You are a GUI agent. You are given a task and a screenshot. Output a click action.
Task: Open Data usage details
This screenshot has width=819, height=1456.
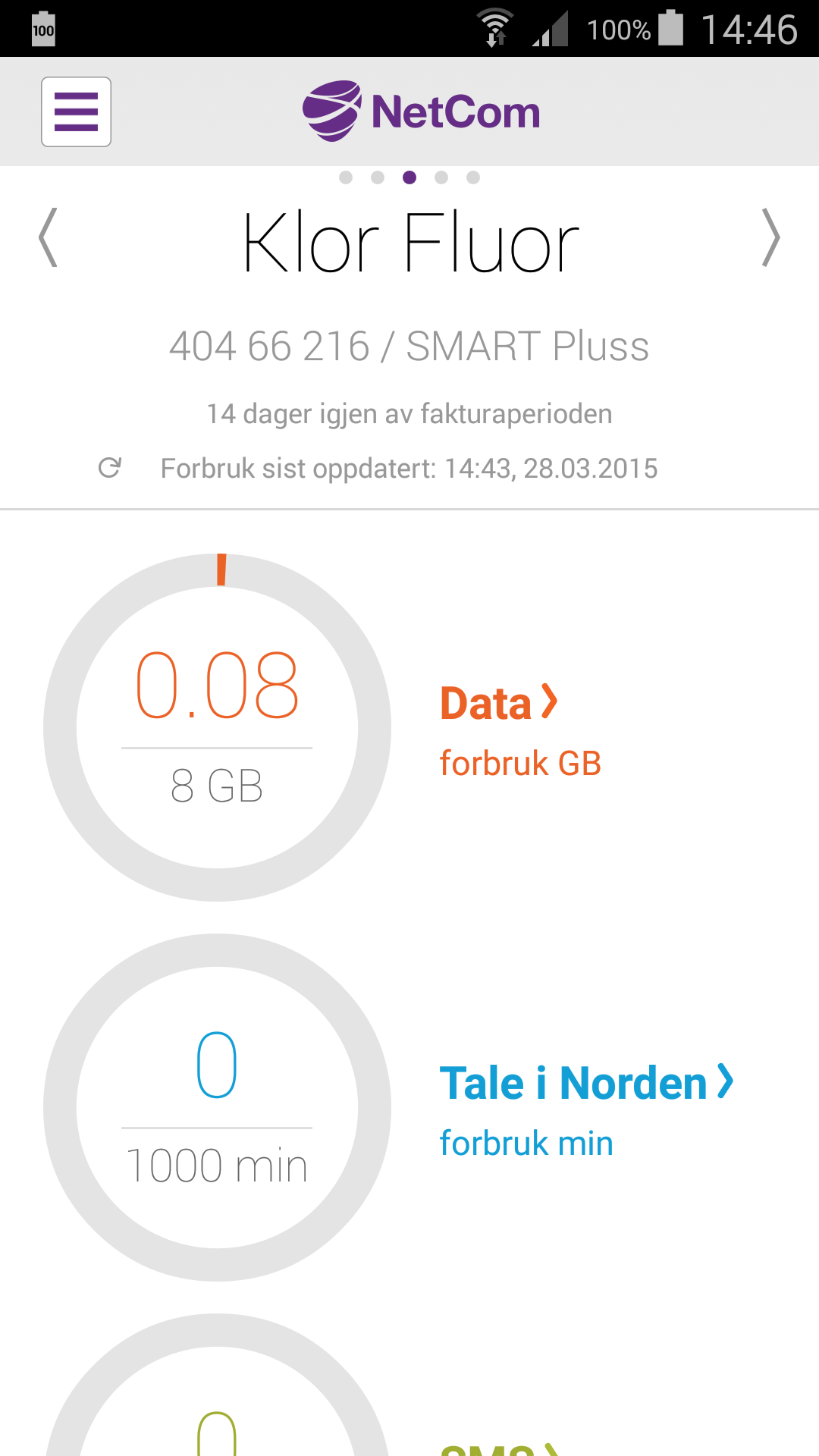click(499, 703)
